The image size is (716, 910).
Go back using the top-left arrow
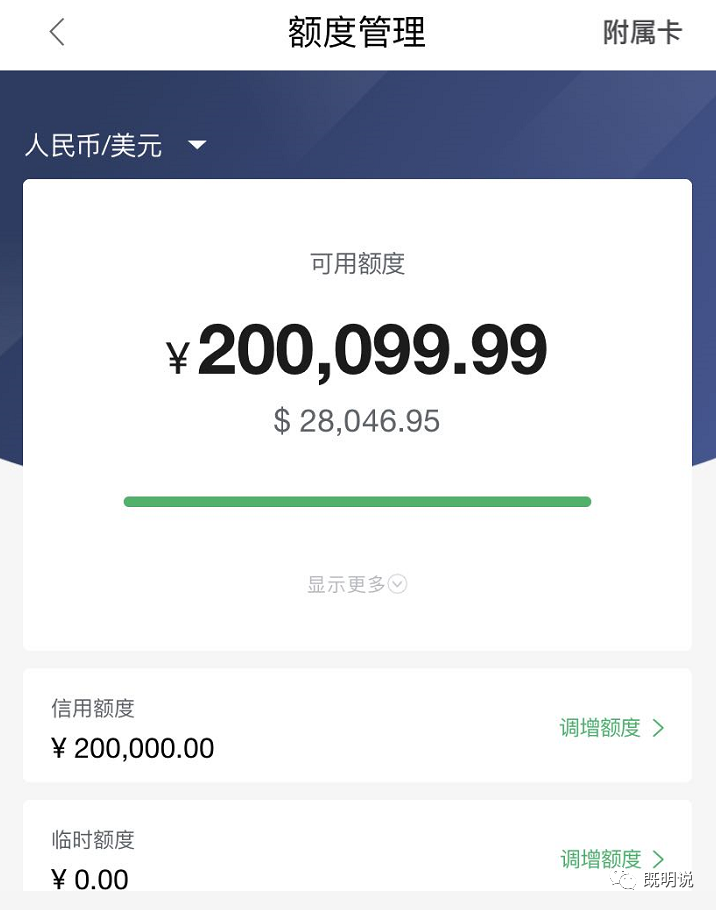(x=57, y=33)
